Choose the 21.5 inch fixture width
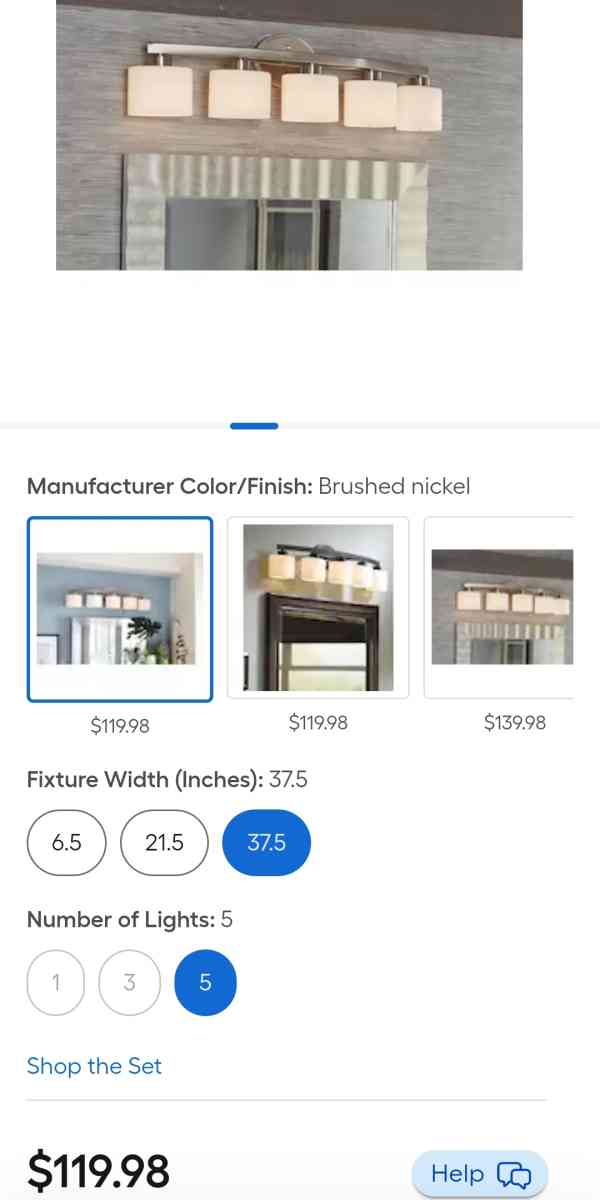The image size is (600, 1200). click(164, 843)
